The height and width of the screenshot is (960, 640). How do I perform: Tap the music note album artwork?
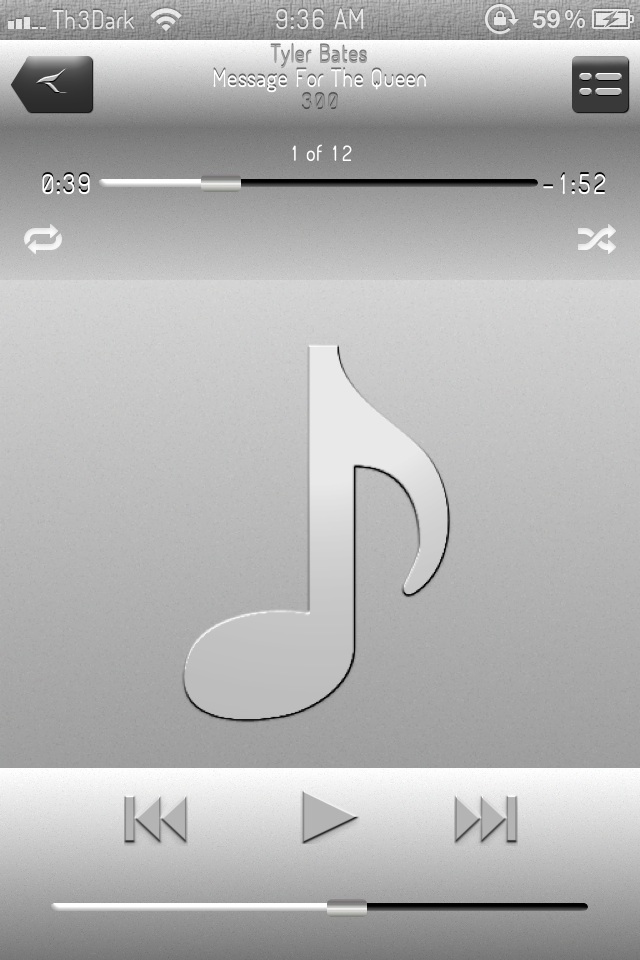(x=320, y=530)
